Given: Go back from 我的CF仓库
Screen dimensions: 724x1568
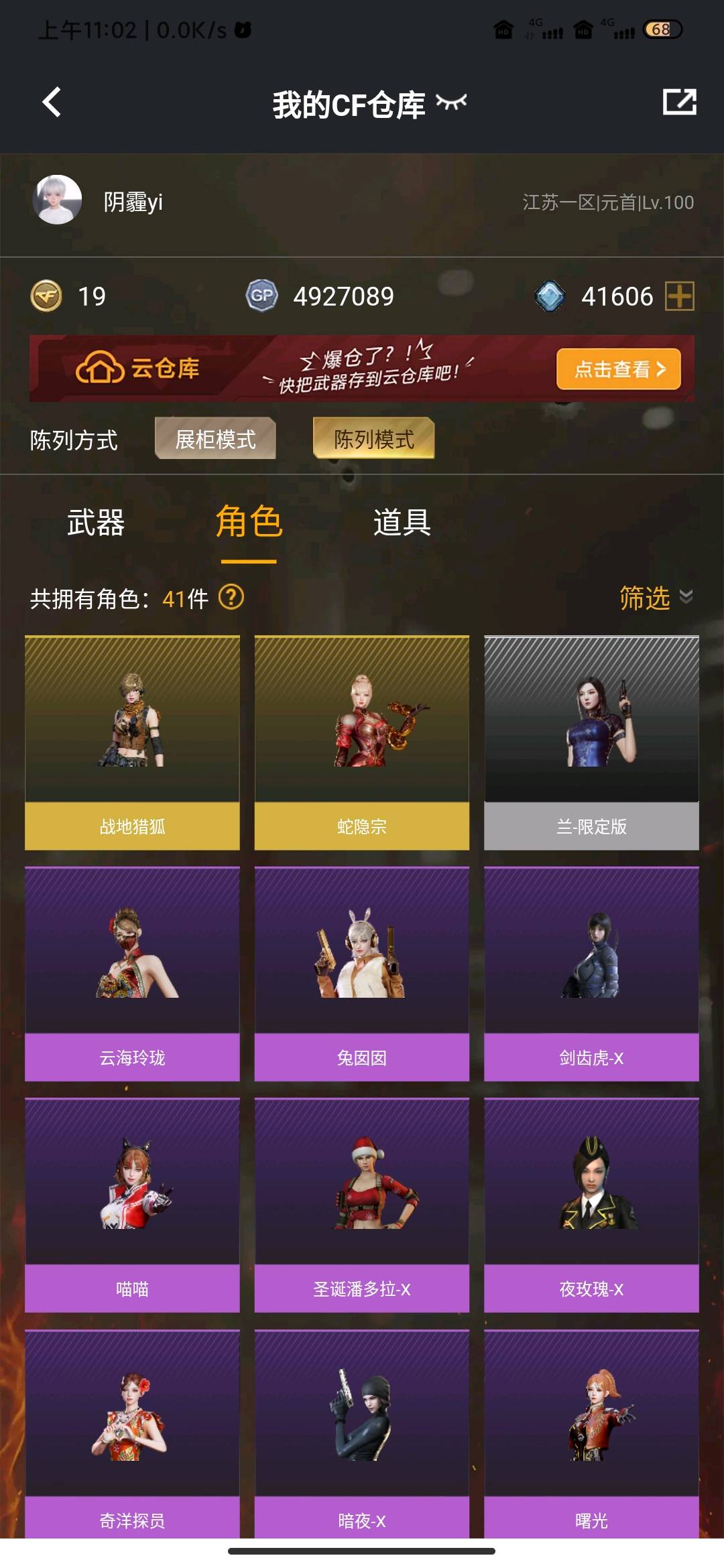Looking at the screenshot, I should [x=52, y=103].
